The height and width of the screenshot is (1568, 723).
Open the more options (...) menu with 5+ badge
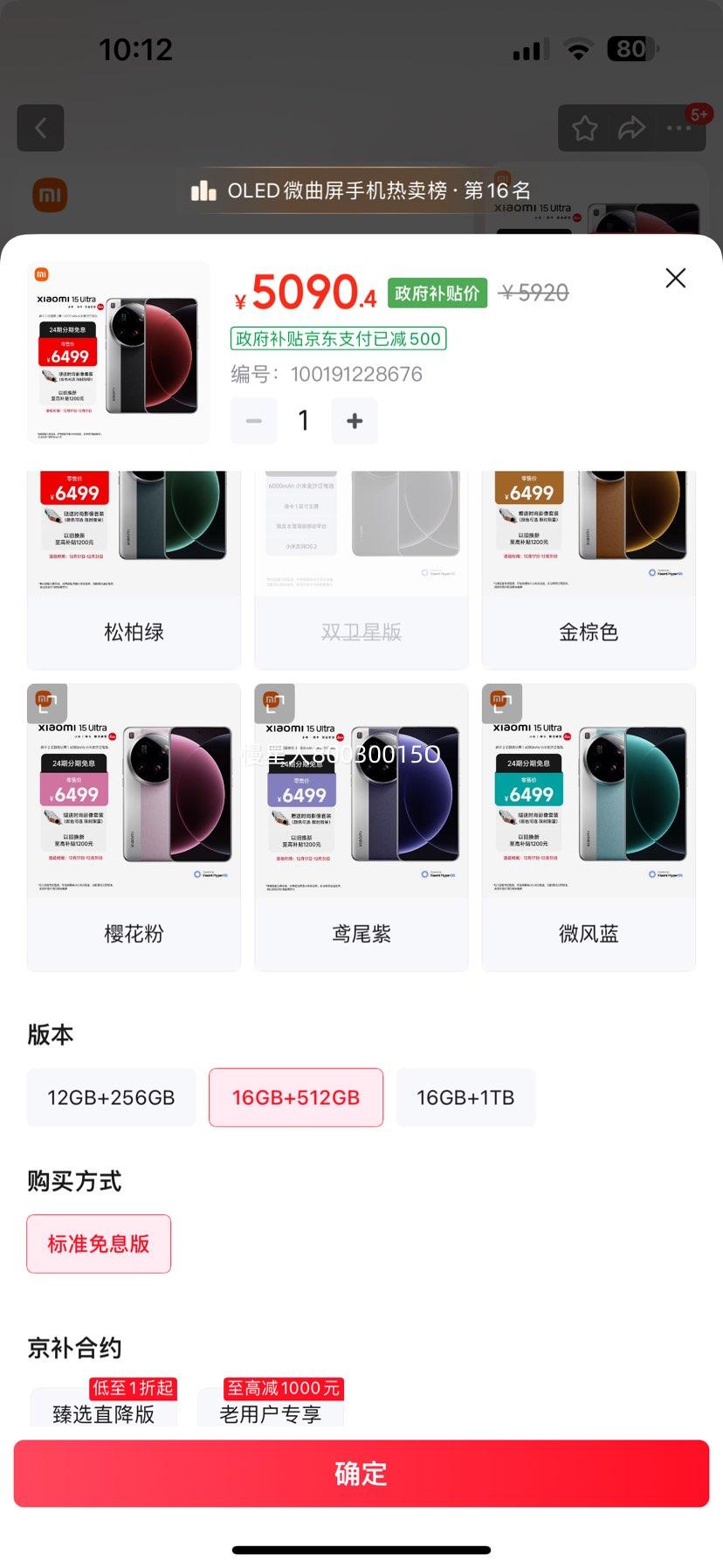point(678,128)
